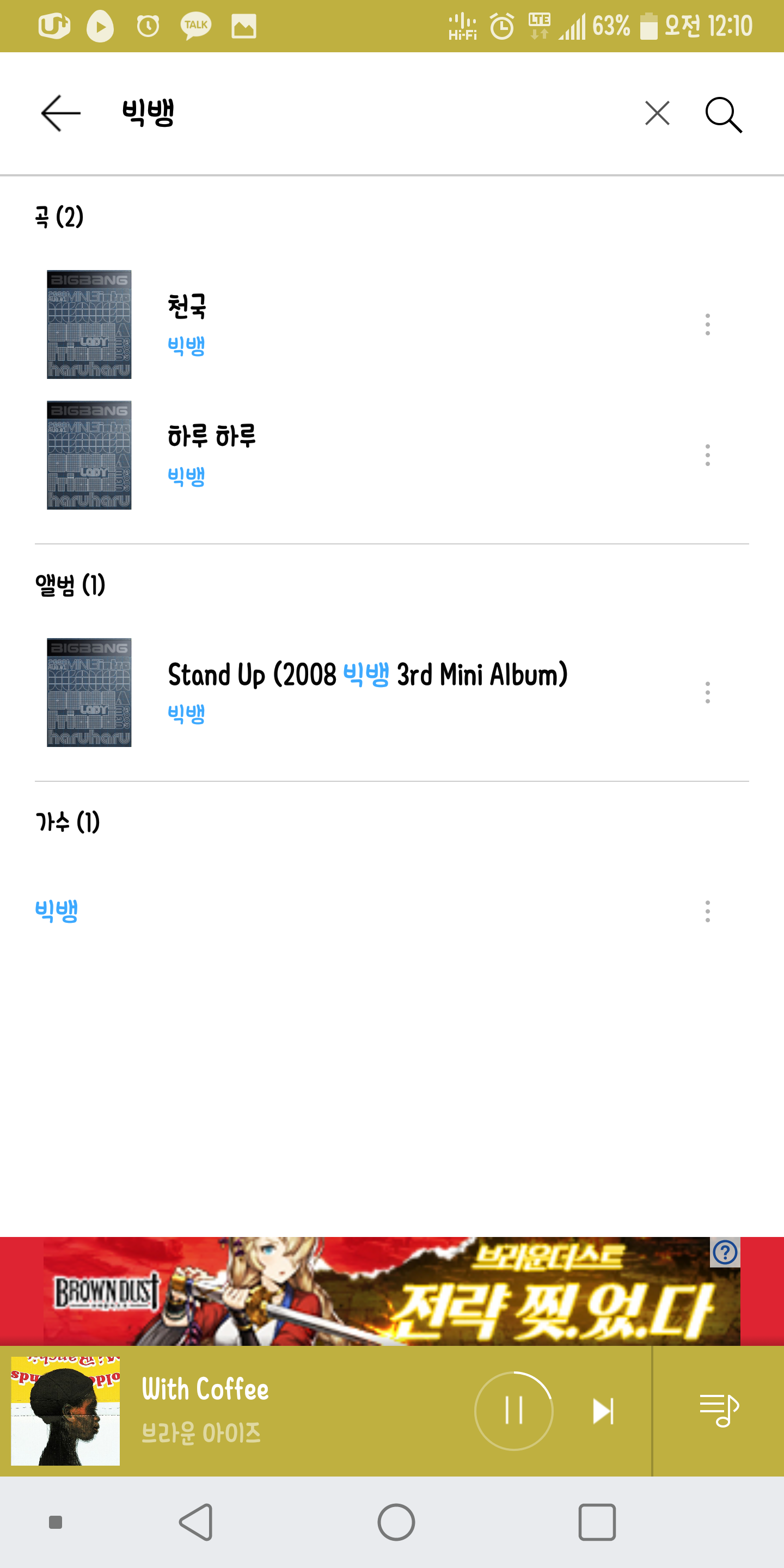Image resolution: width=784 pixels, height=1568 pixels.
Task: Skip to the next track
Action: pyautogui.click(x=603, y=1411)
